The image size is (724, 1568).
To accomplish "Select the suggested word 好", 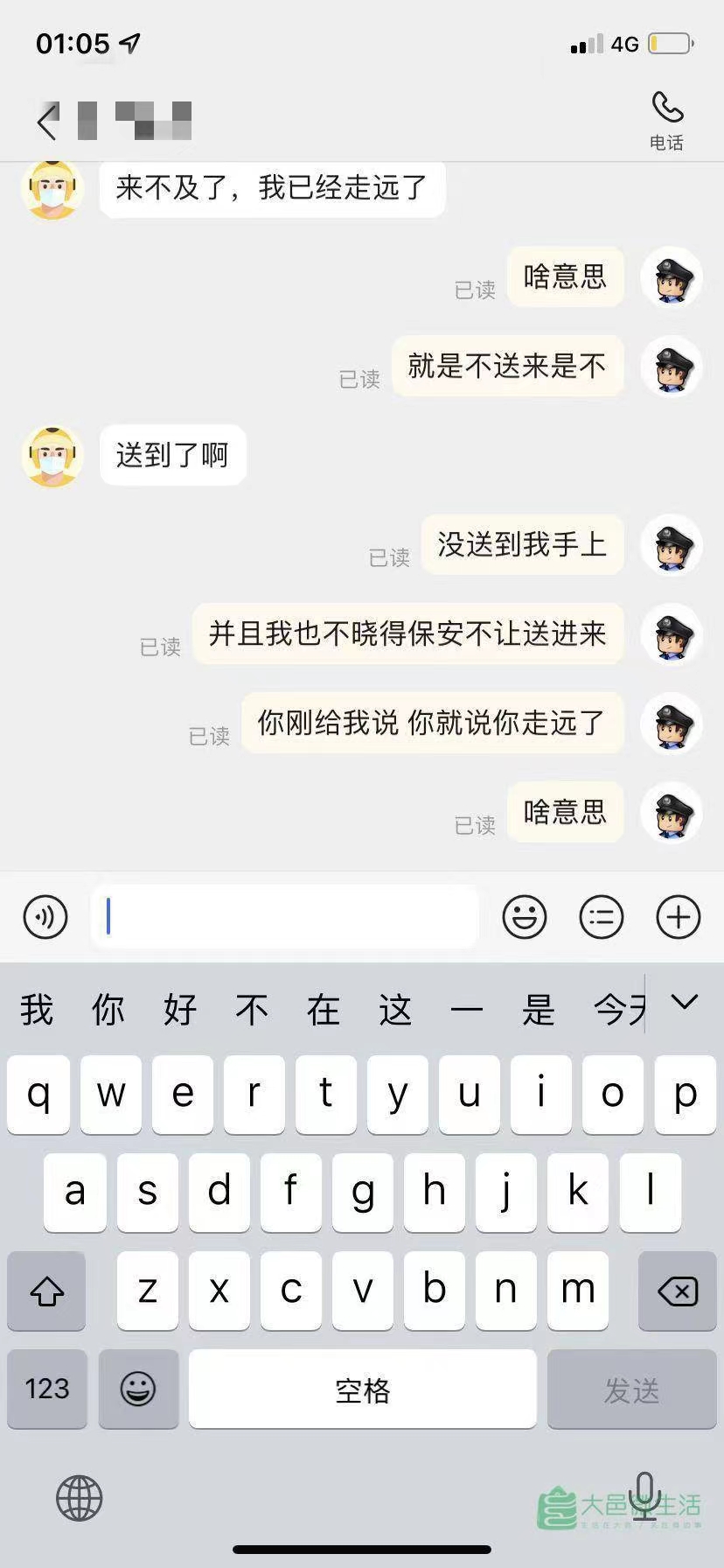I will [x=180, y=1010].
